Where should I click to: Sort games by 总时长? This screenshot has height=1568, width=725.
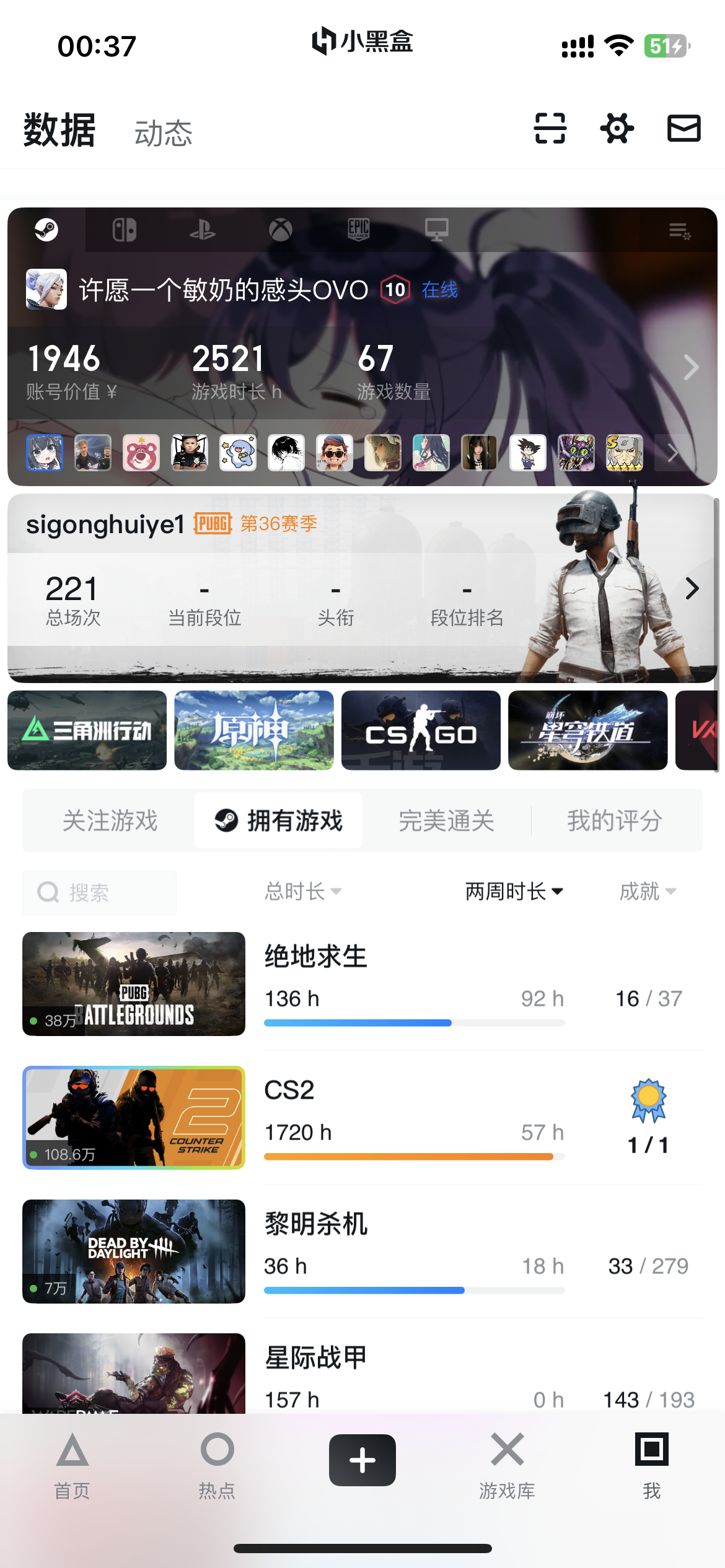point(302,892)
